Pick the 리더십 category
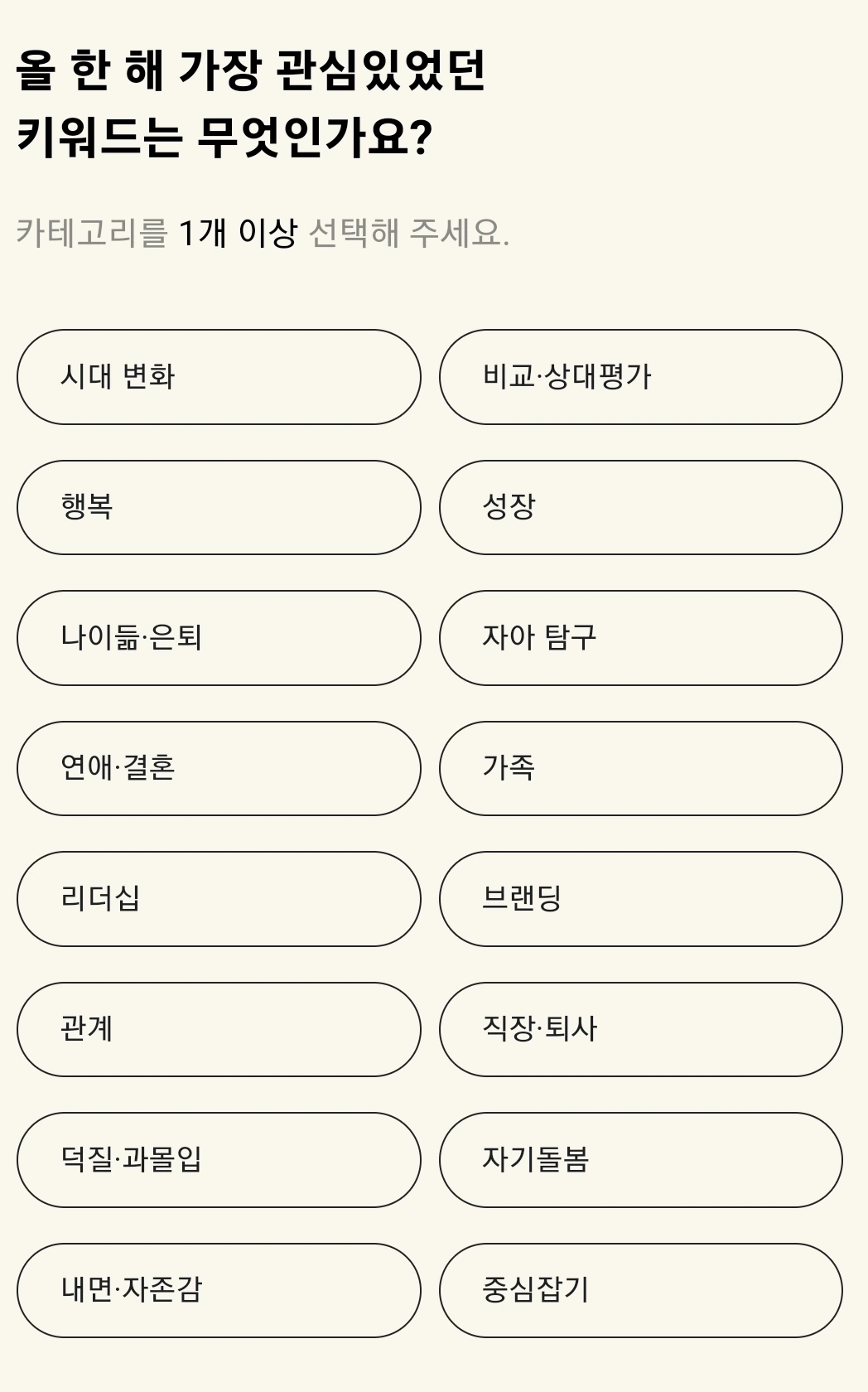This screenshot has width=868, height=1392. point(219,899)
